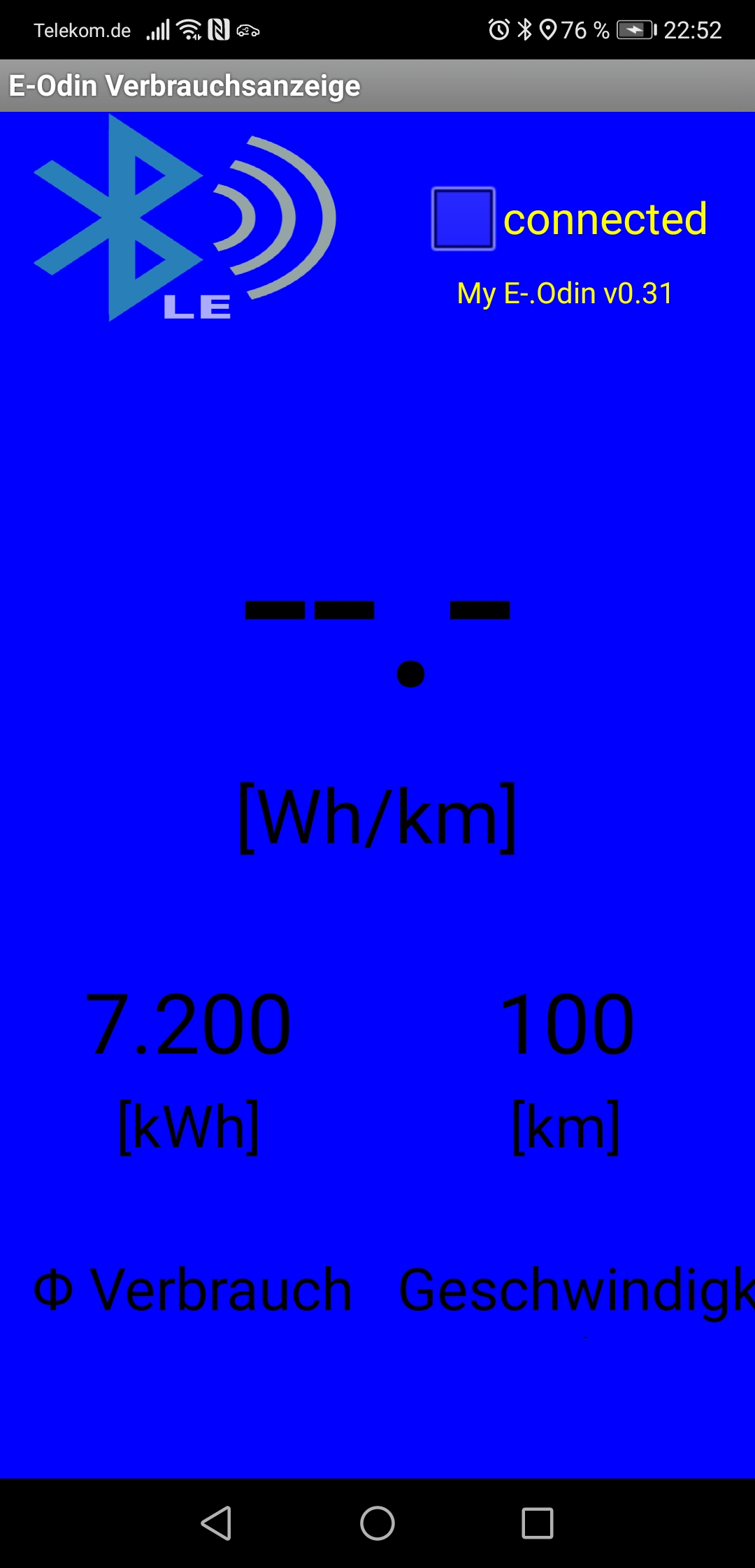Go back using the system back button
This screenshot has height=1568, width=755.
pos(217,1523)
